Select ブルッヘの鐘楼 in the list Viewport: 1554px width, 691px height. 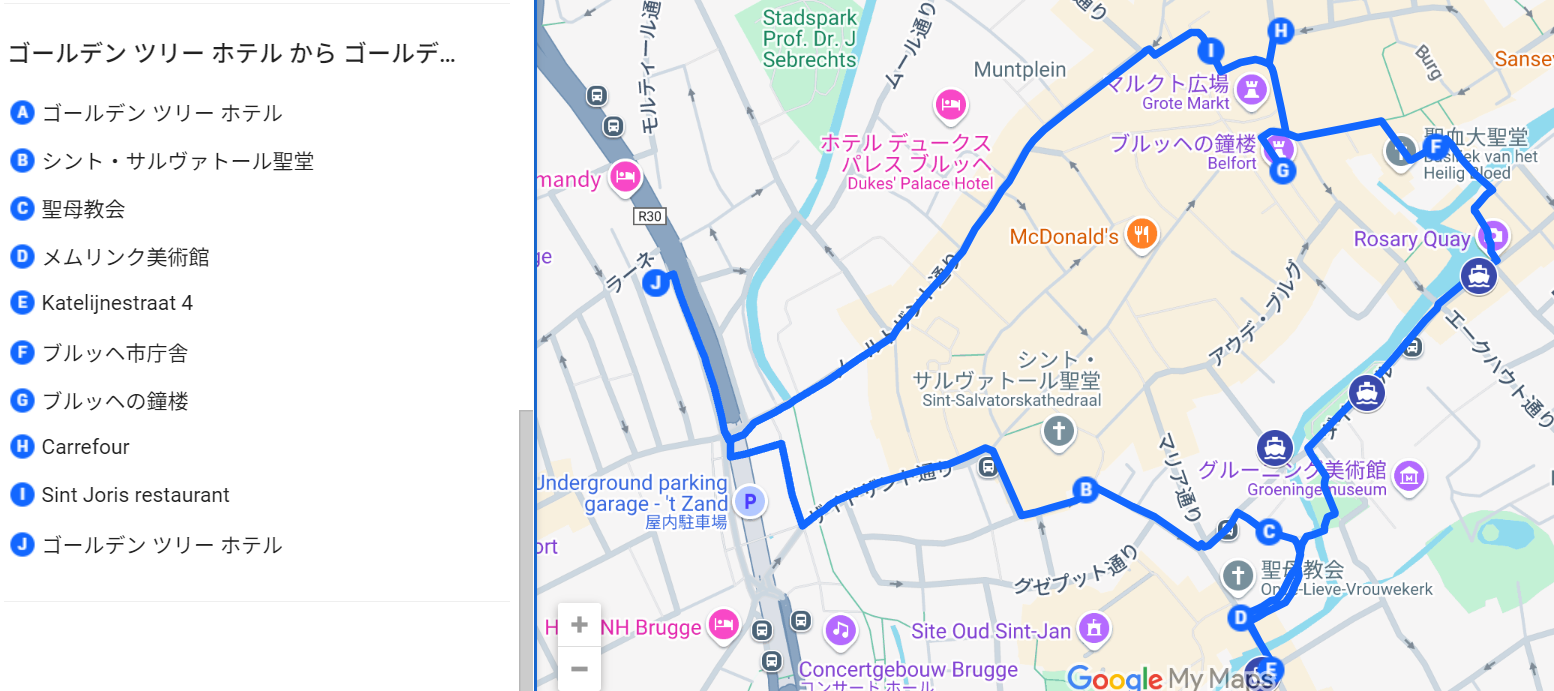pyautogui.click(x=115, y=401)
